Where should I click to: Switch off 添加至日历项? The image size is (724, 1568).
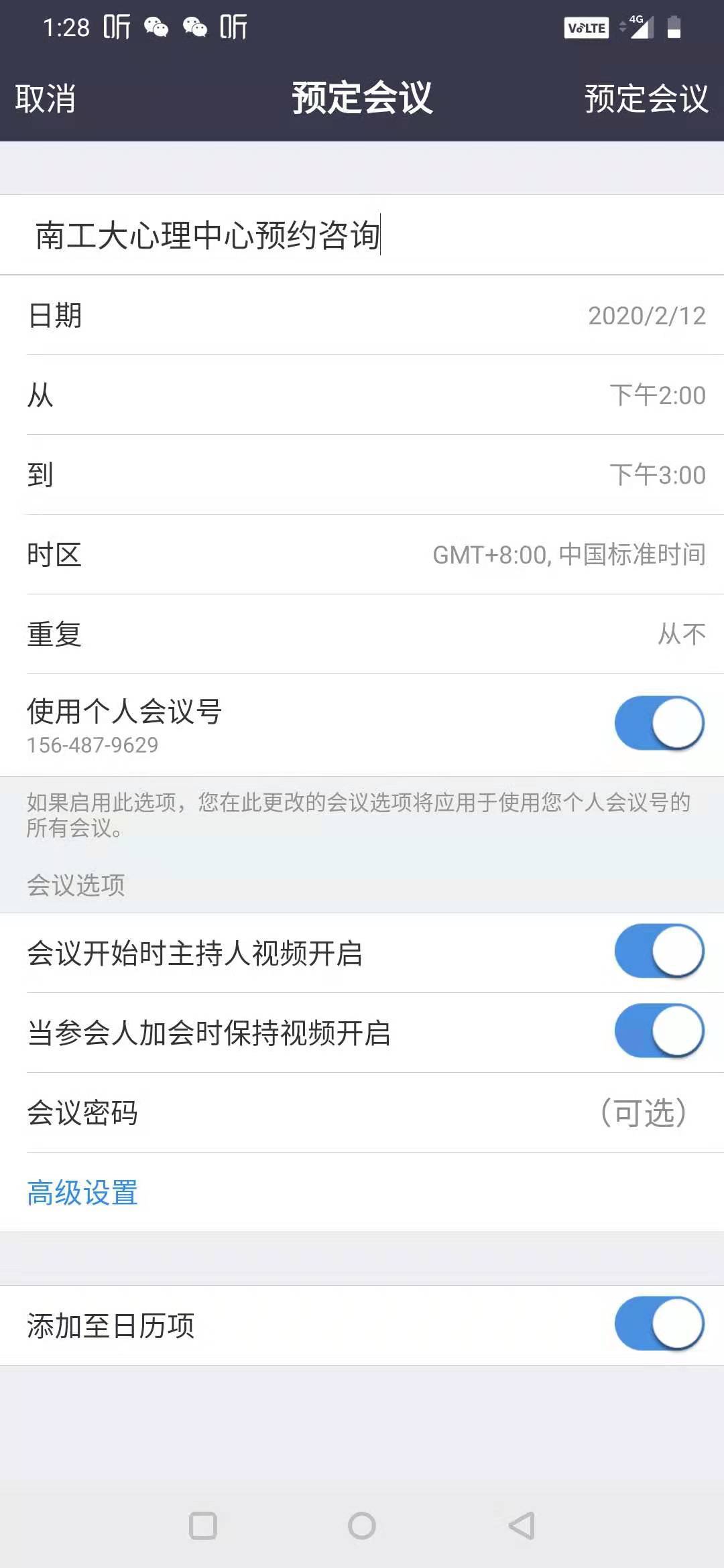tap(658, 1325)
